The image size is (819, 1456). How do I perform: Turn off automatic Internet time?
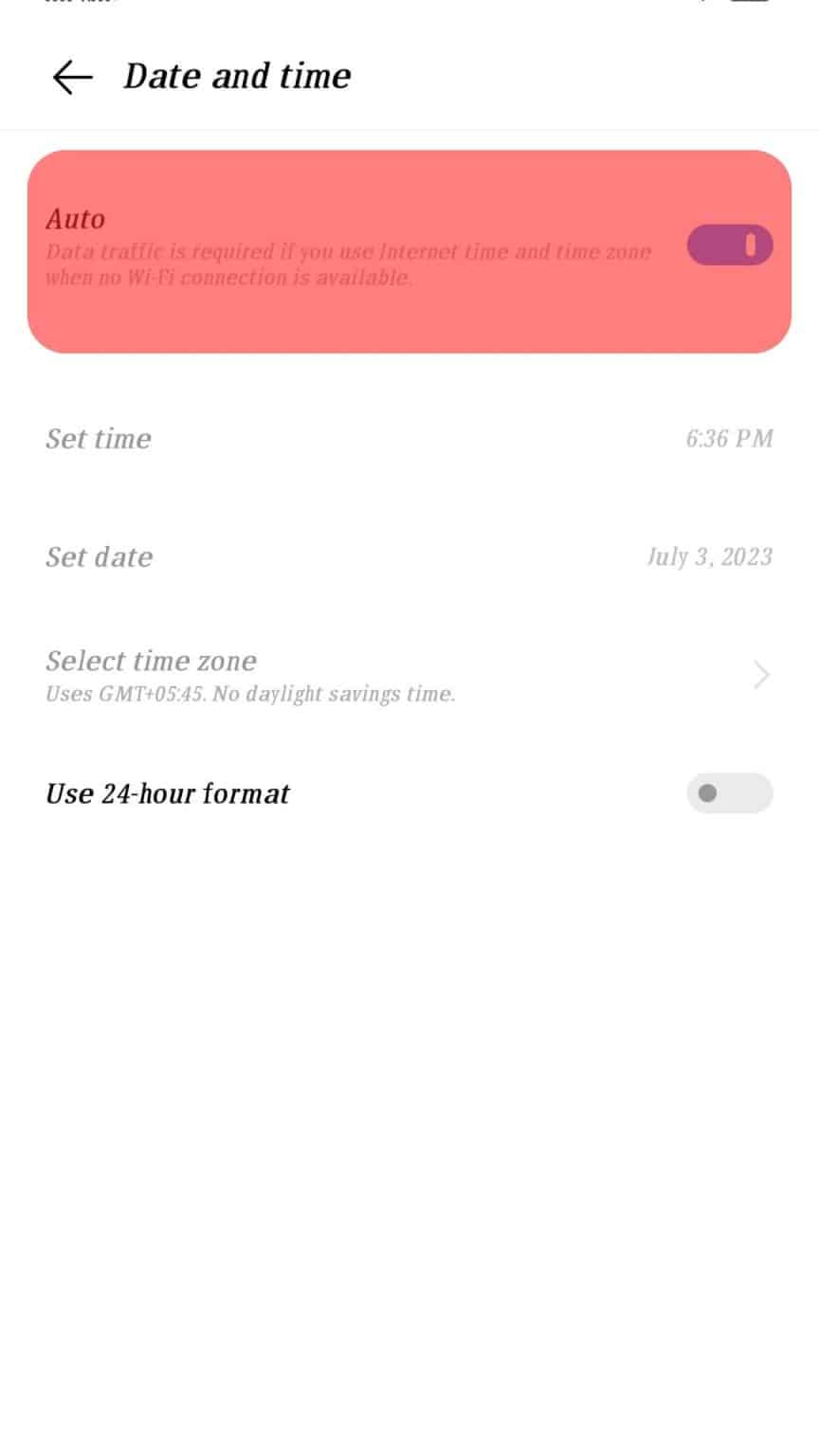tap(730, 245)
